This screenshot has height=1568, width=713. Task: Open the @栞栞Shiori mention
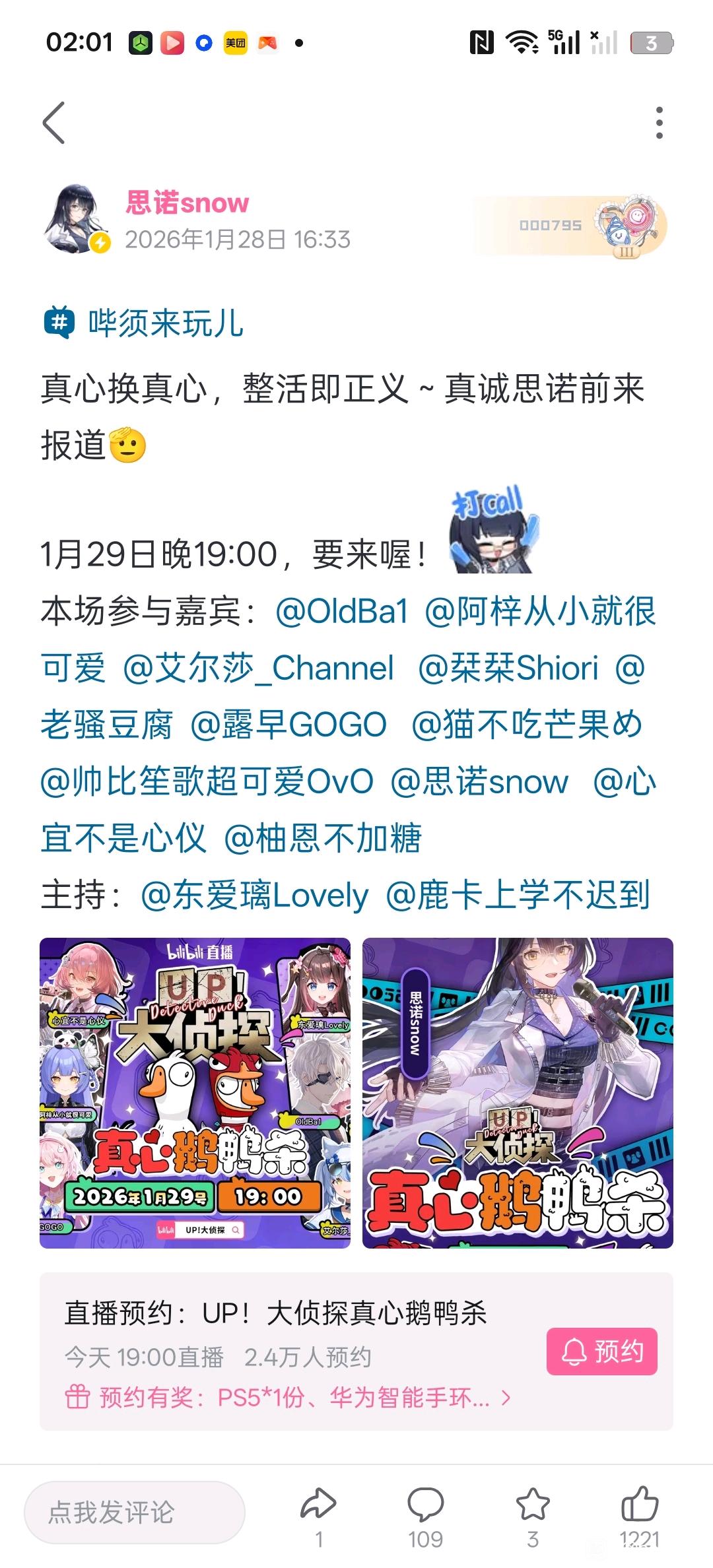coord(508,668)
